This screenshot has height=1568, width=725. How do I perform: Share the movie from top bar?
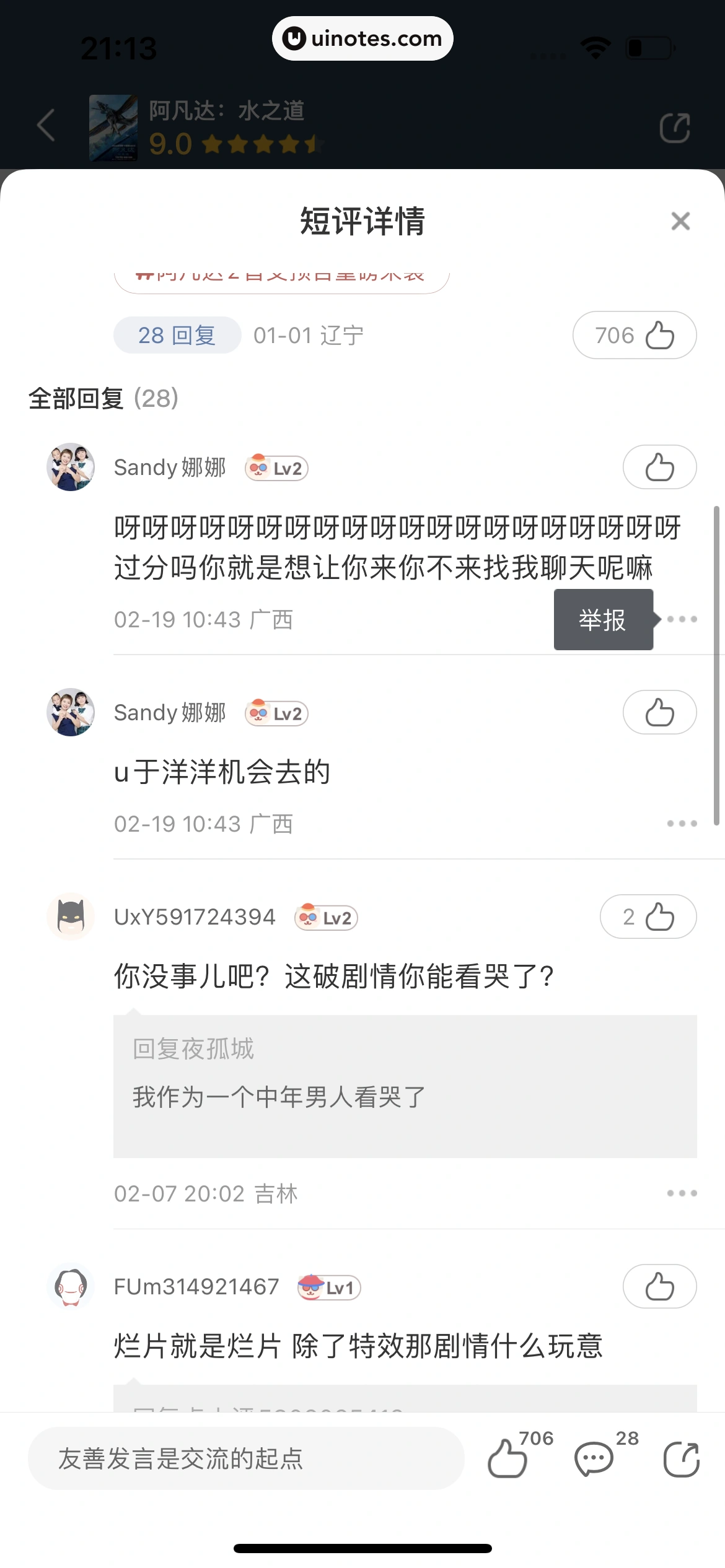point(675,128)
